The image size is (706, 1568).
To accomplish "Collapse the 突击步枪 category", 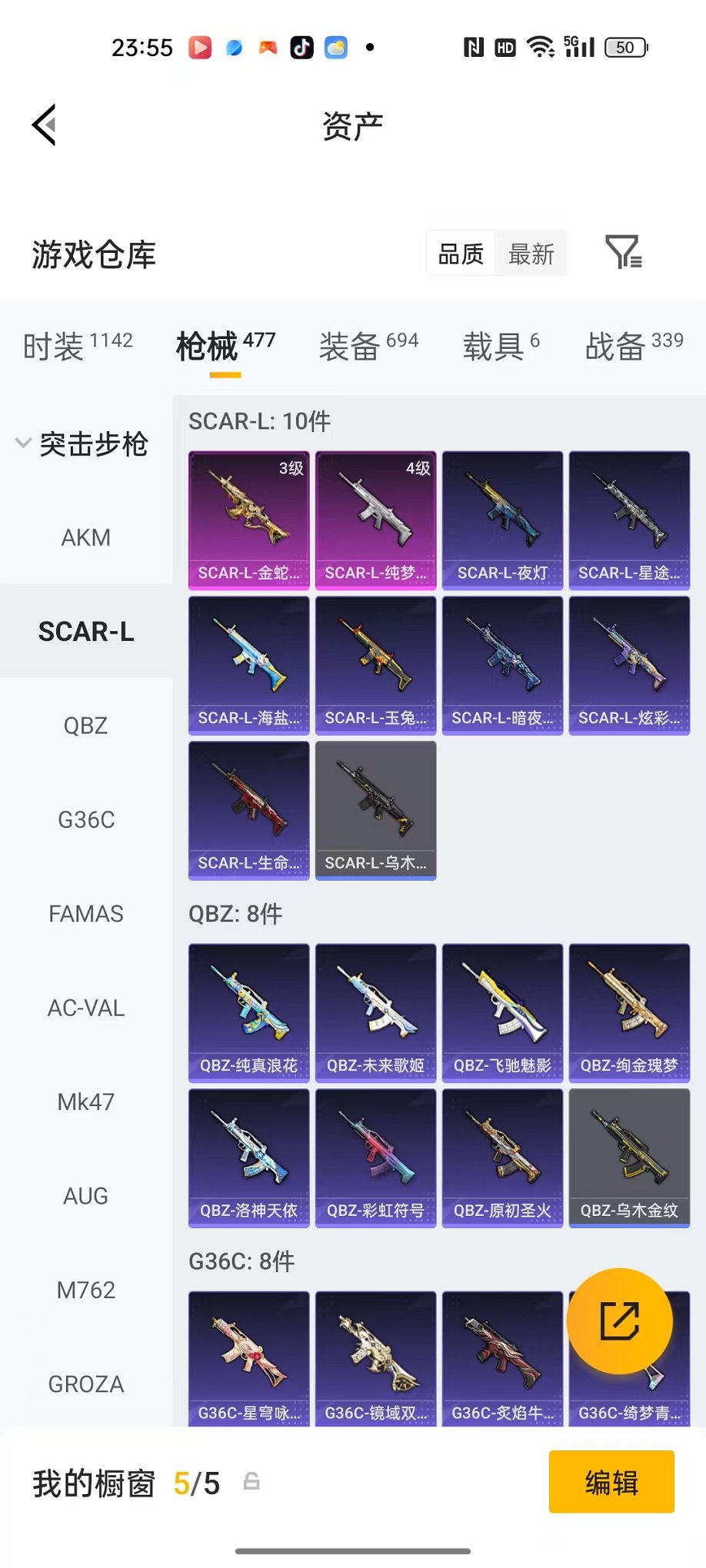I will pyautogui.click(x=82, y=443).
